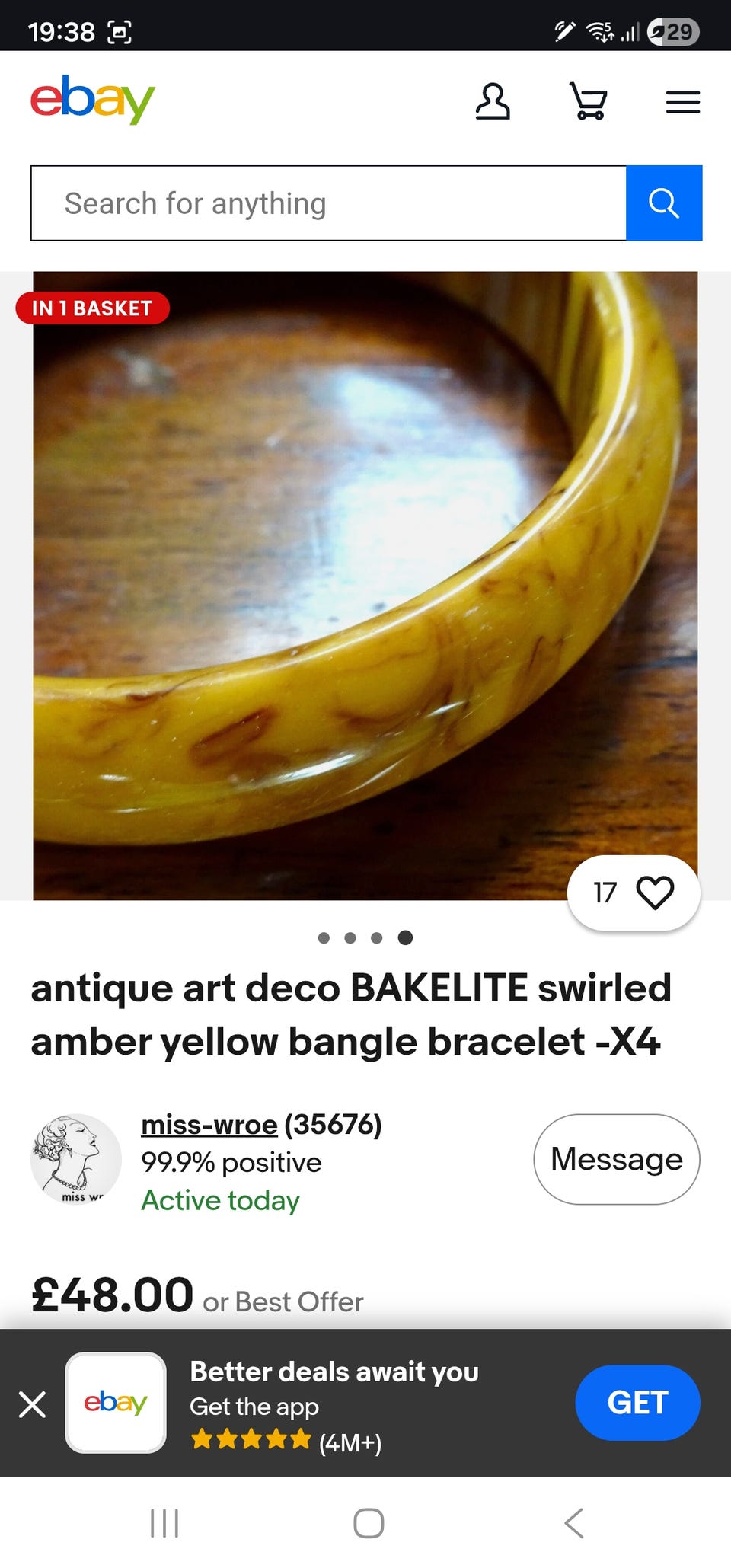Viewport: 731px width, 1568px height.
Task: Tap the blue search button
Action: pyautogui.click(x=664, y=203)
